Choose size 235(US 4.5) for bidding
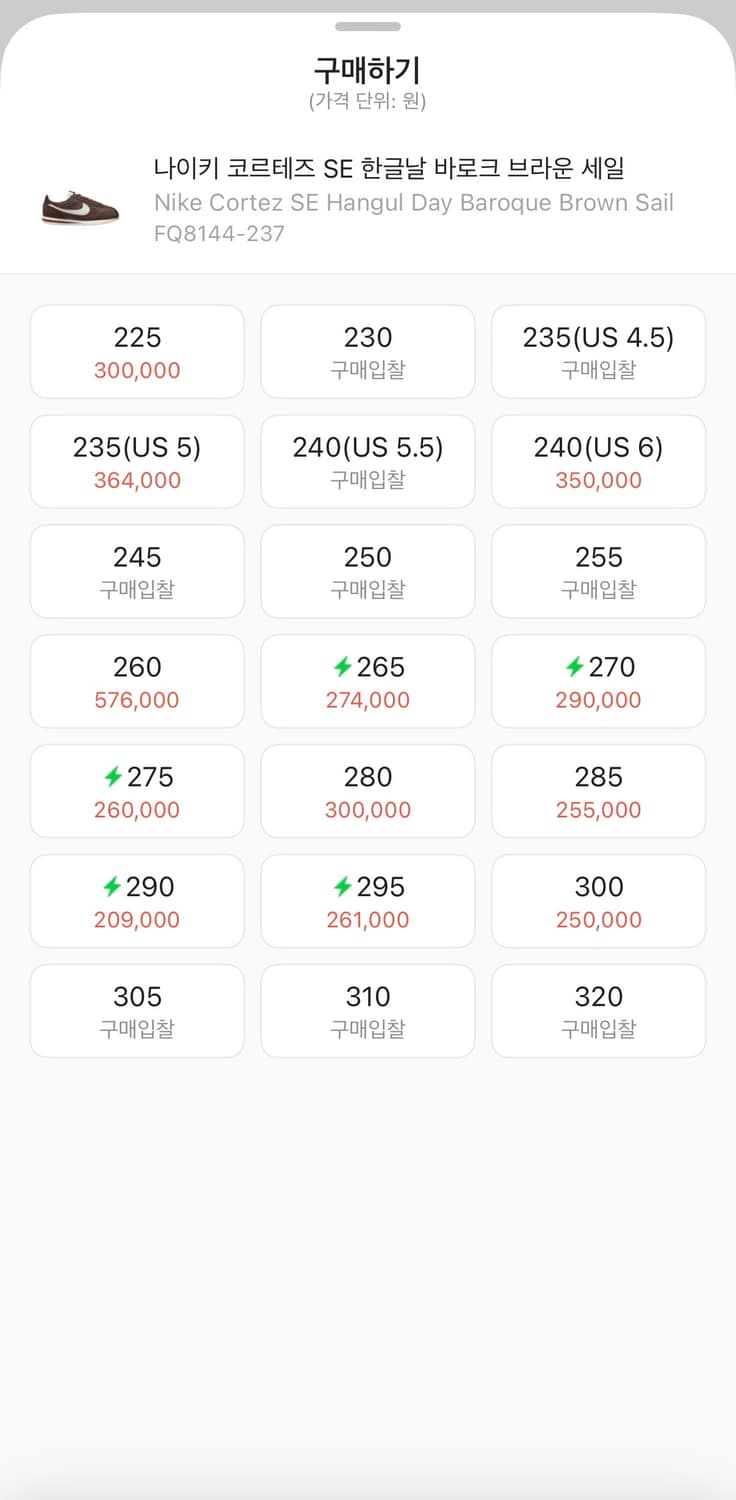736x1500 pixels. pos(598,351)
